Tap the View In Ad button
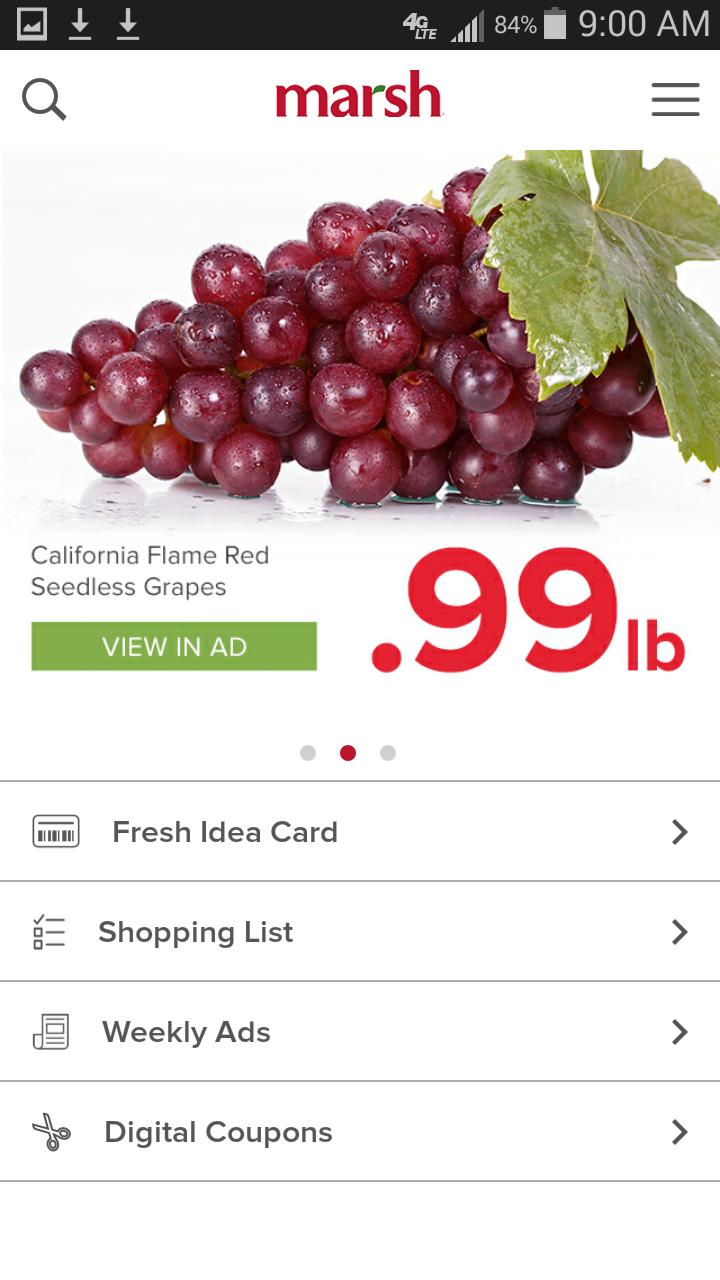This screenshot has height=1280, width=720. [174, 646]
